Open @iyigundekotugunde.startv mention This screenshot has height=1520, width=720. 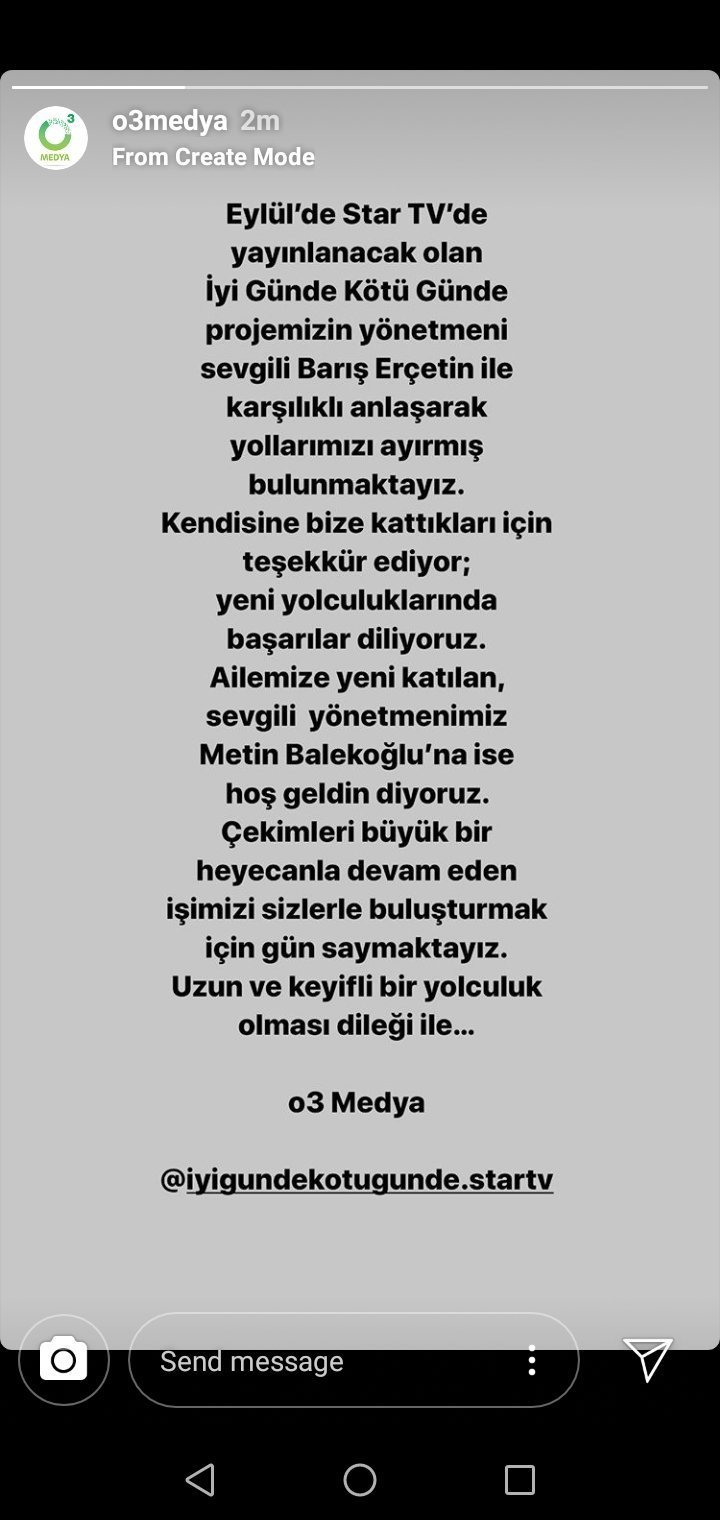click(356, 1180)
